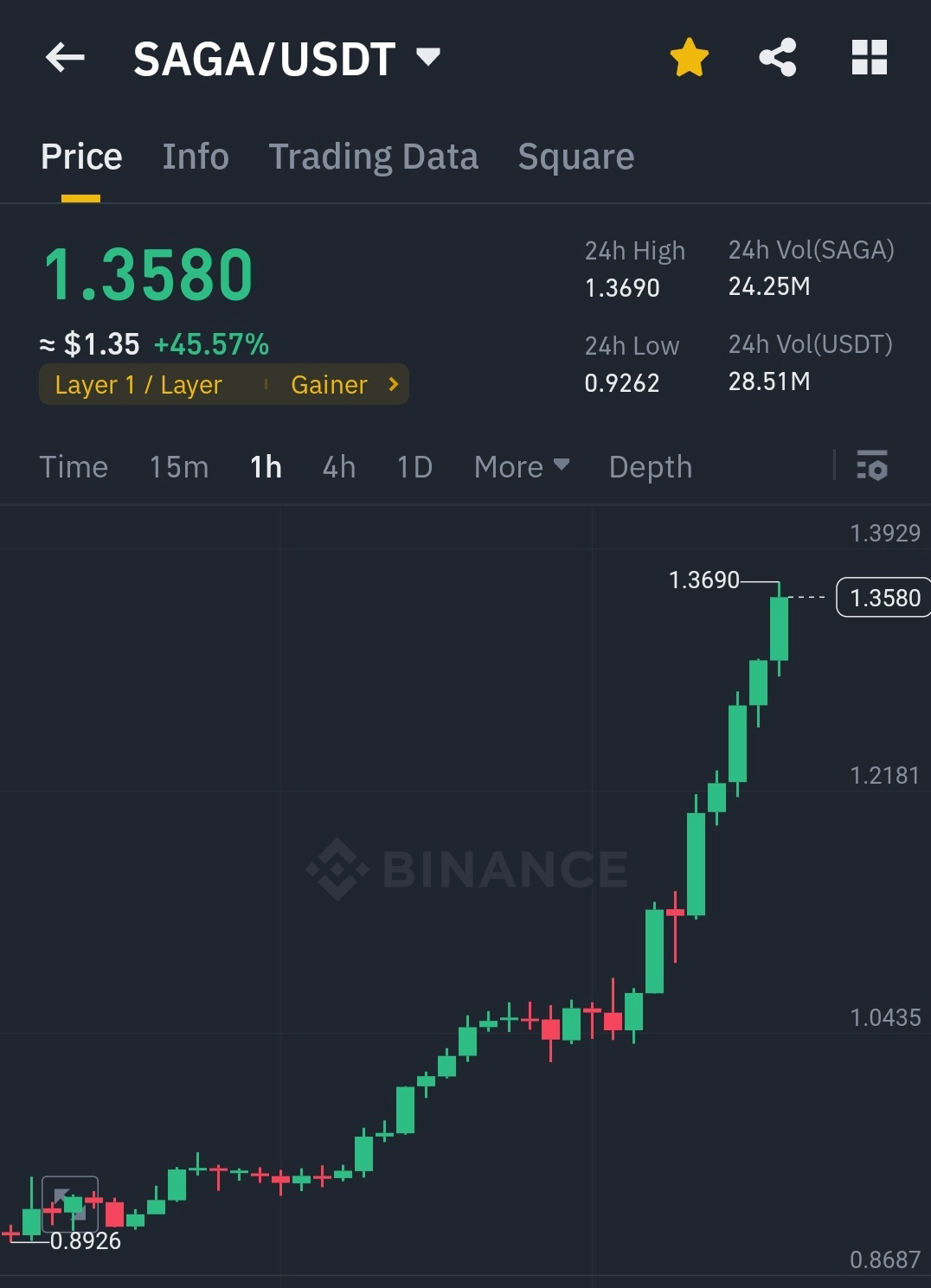This screenshot has height=1288, width=931.
Task: Share this trading pair
Action: click(777, 58)
